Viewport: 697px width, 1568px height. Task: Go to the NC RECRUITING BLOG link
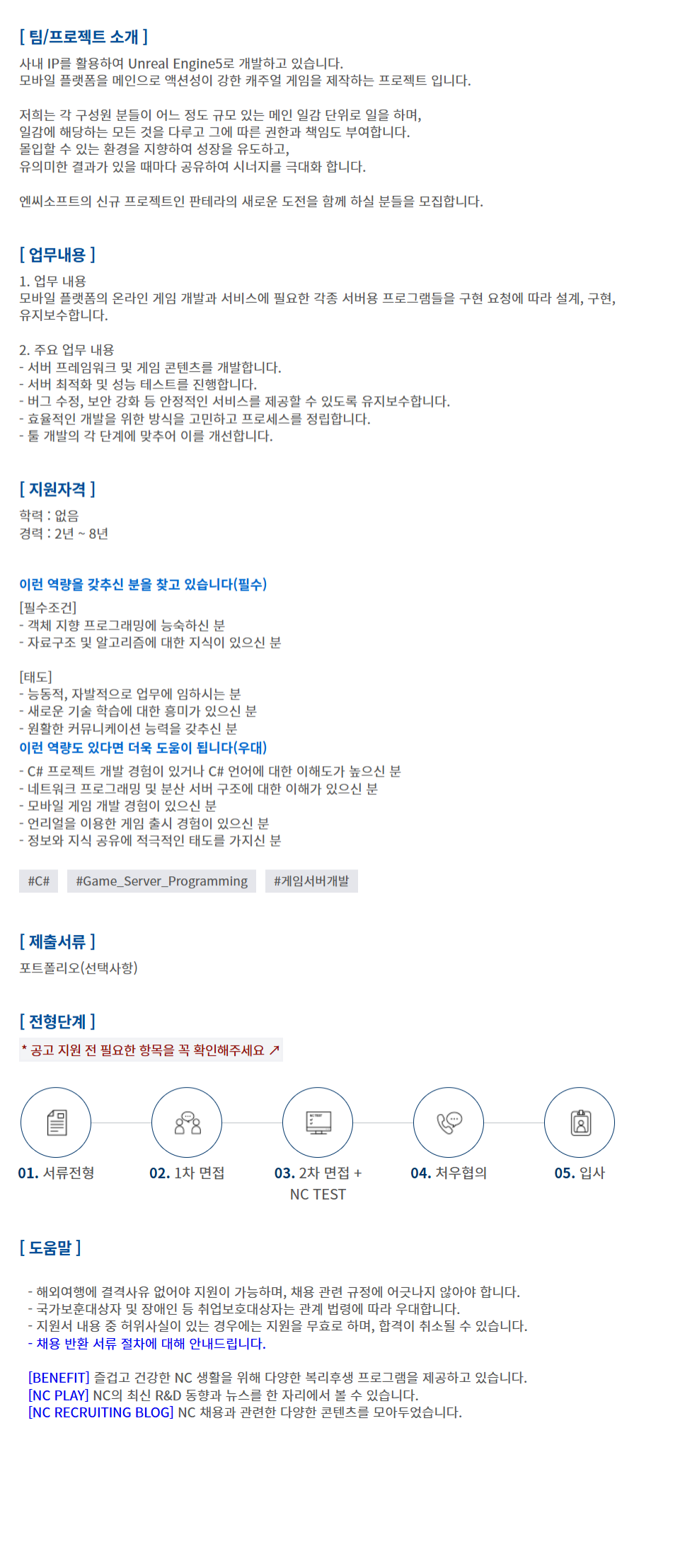point(100,1412)
